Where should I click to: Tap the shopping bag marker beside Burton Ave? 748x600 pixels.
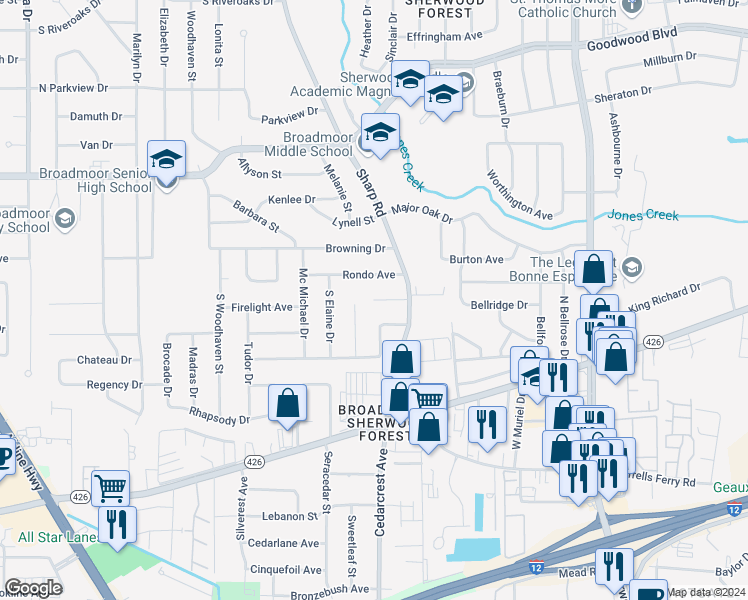(x=593, y=269)
